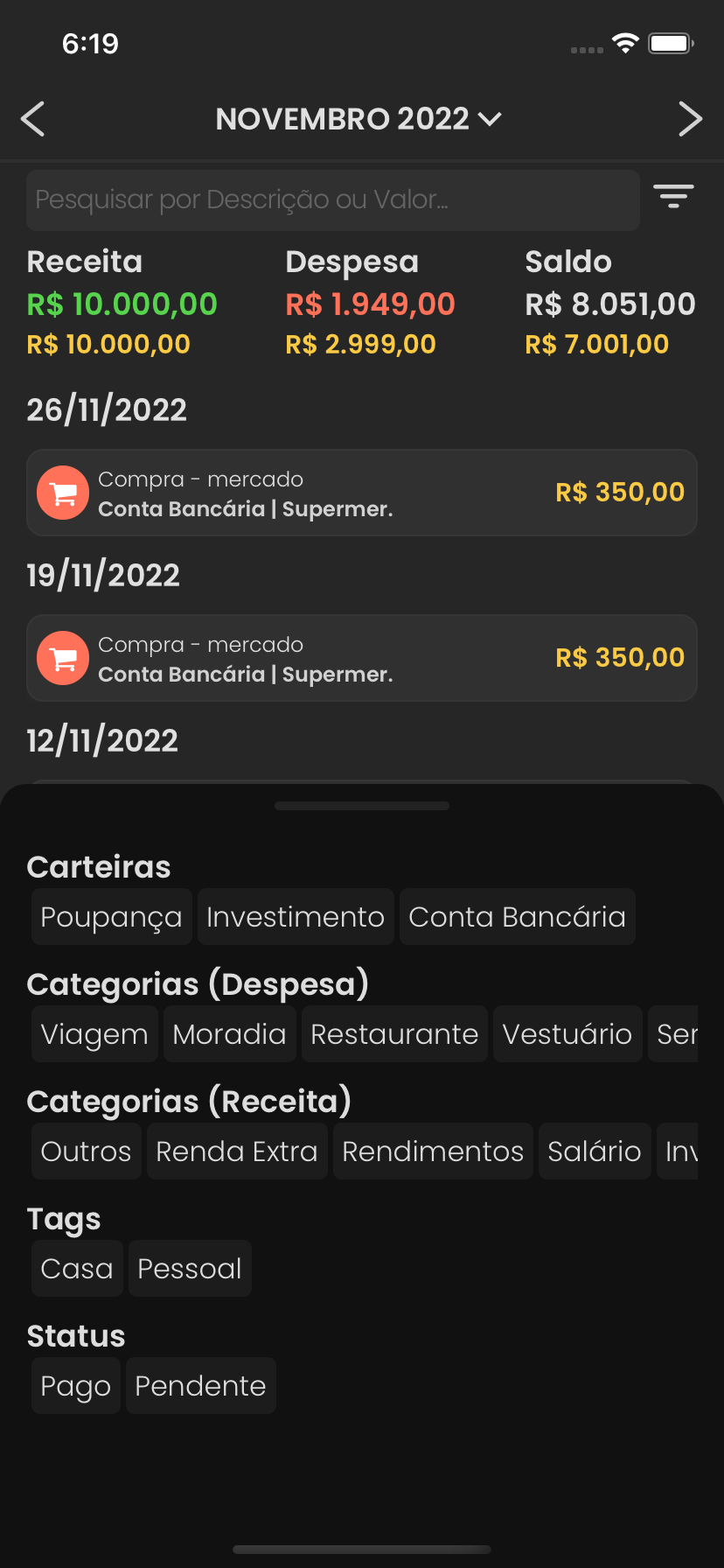Go to the next month
The width and height of the screenshot is (724, 1568).
tap(690, 119)
